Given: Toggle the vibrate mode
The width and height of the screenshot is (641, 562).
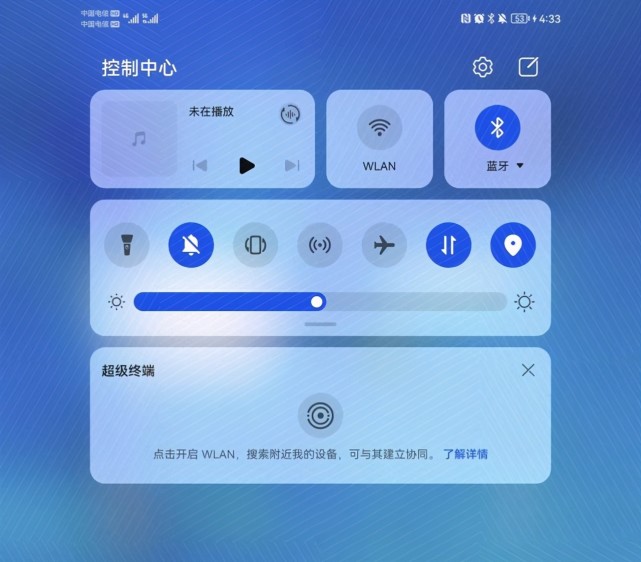Looking at the screenshot, I should coord(255,245).
